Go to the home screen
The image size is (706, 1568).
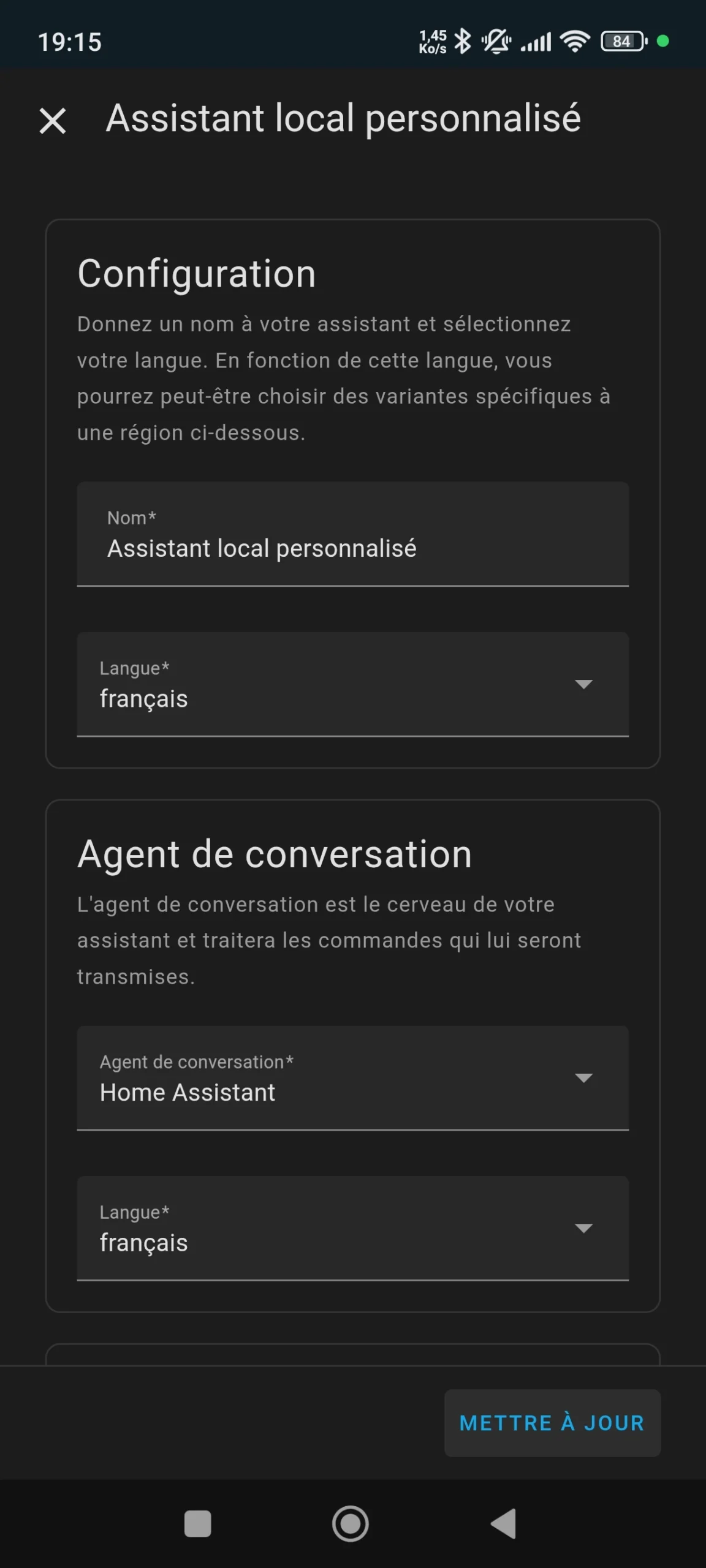point(351,1523)
